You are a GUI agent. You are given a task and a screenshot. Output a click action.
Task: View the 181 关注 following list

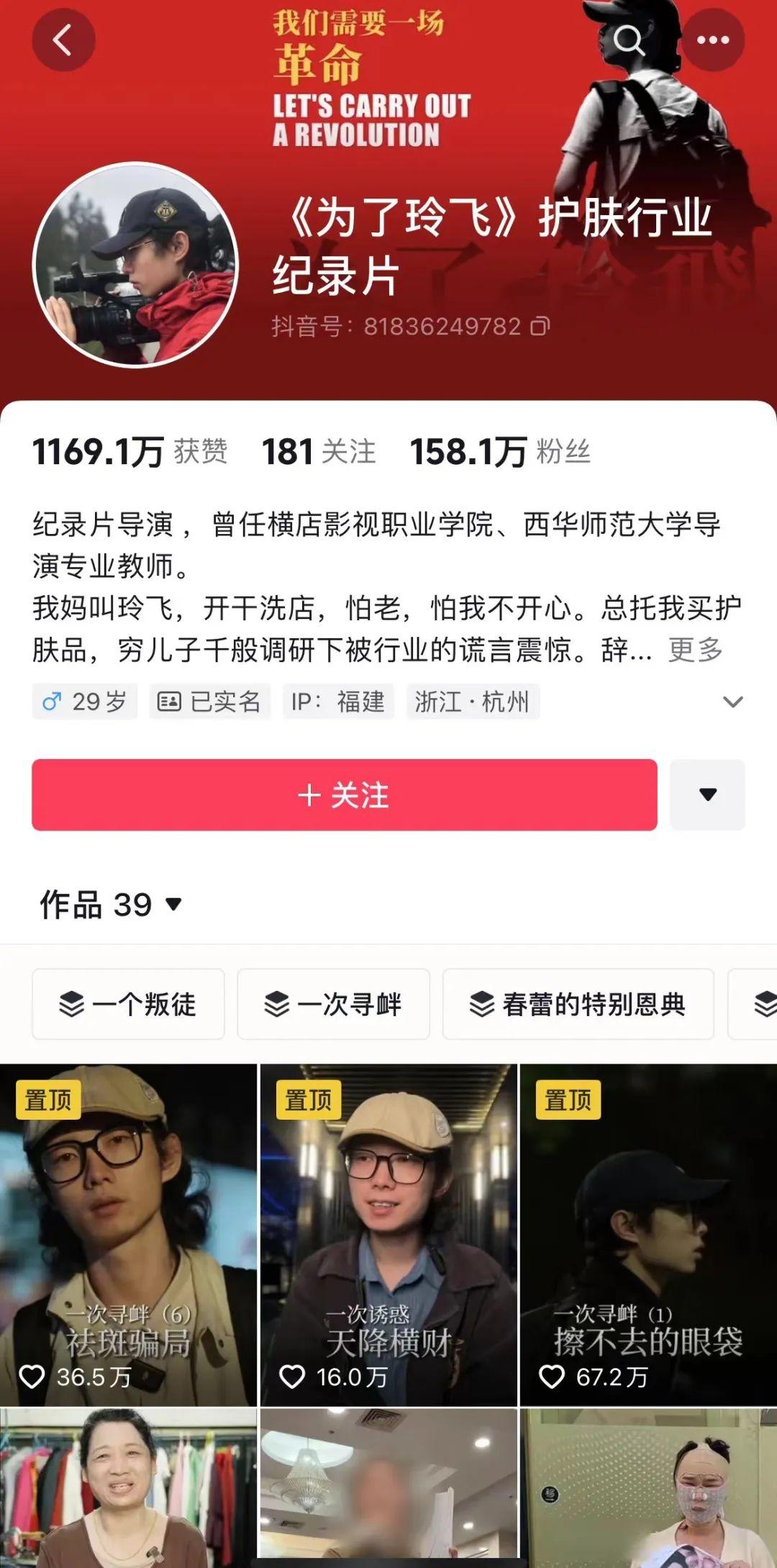coord(319,453)
